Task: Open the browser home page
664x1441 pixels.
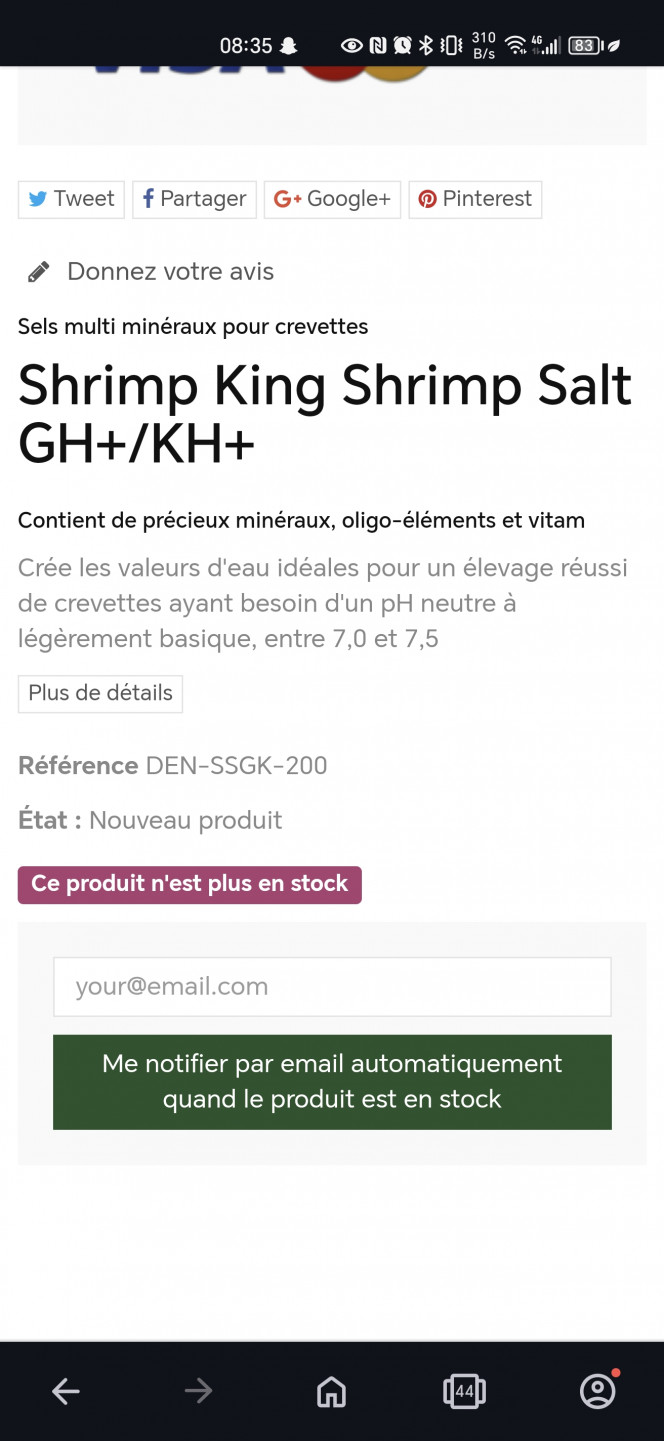Action: click(331, 1391)
